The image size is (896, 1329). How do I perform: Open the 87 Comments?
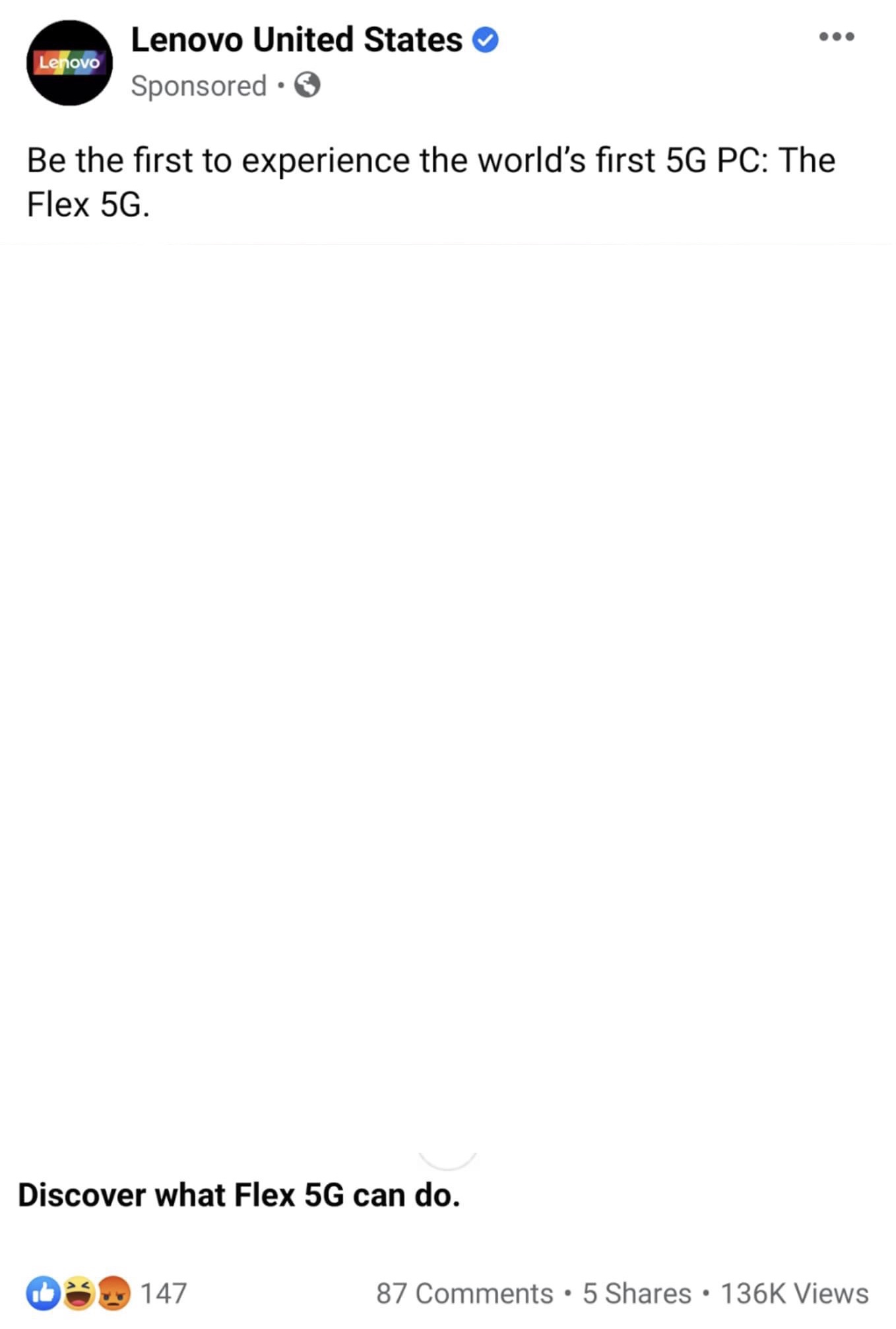pos(464,1293)
